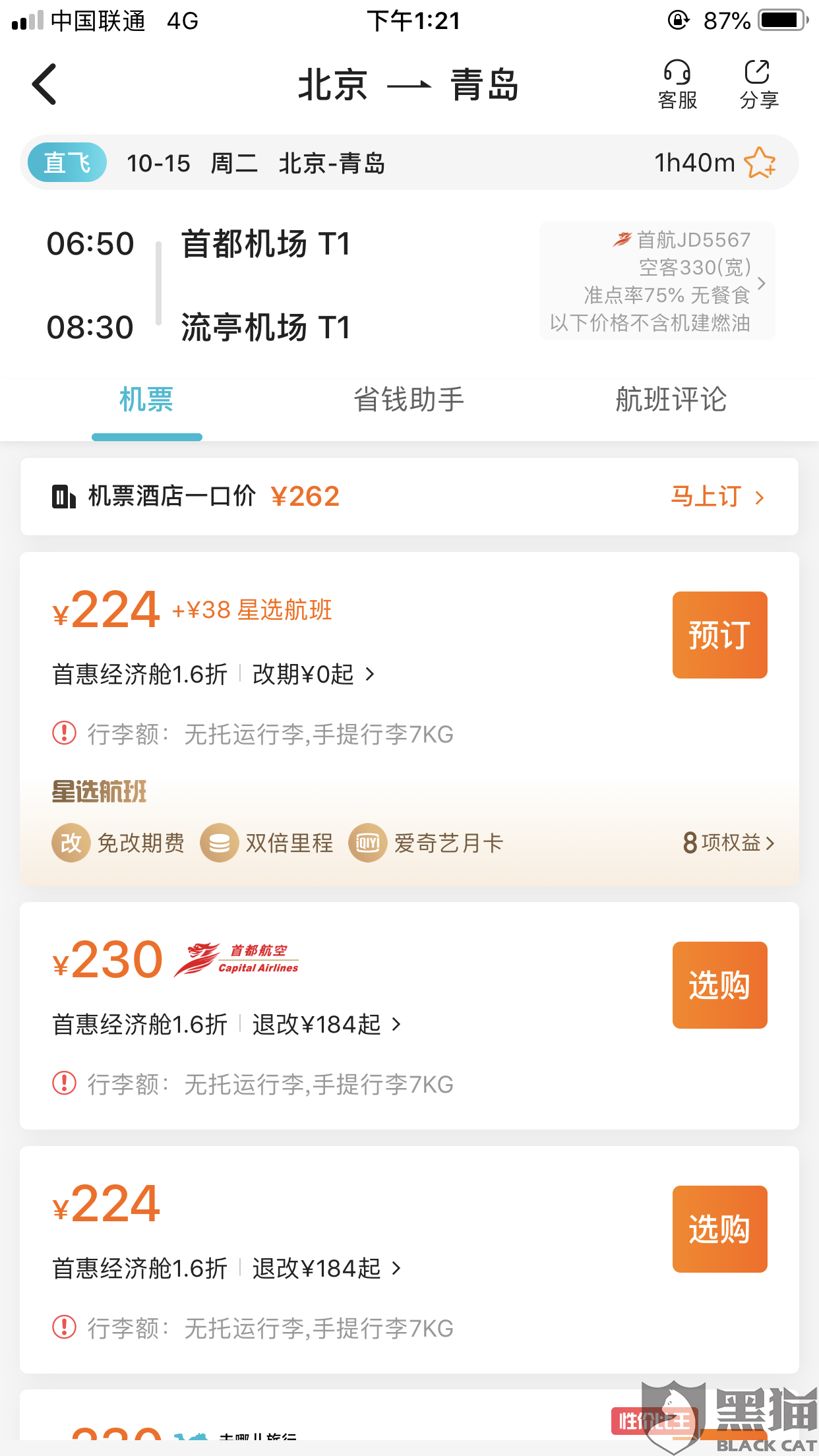
Task: View 改期¥0起 change policy
Action: pos(313,674)
